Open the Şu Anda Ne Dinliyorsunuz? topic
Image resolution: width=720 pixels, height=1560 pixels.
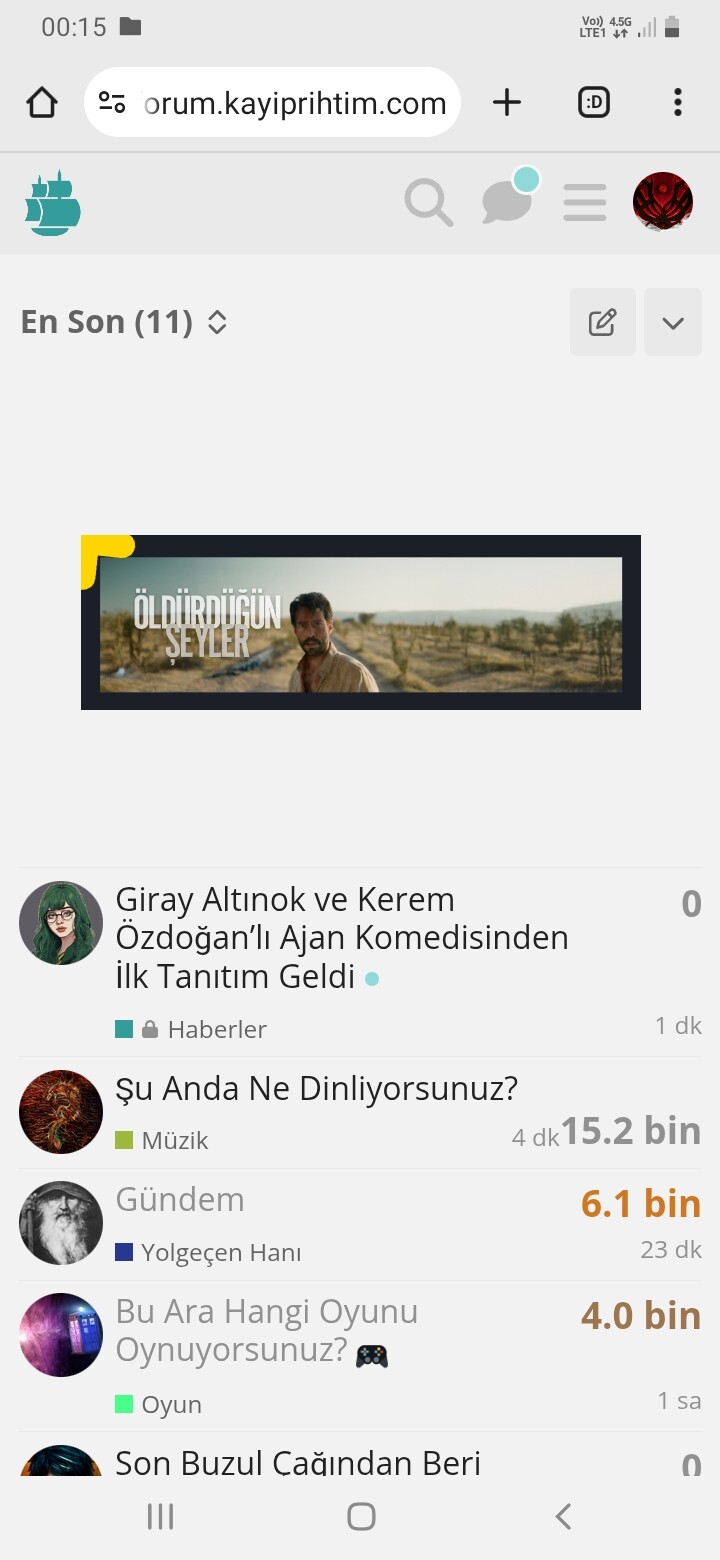317,1088
